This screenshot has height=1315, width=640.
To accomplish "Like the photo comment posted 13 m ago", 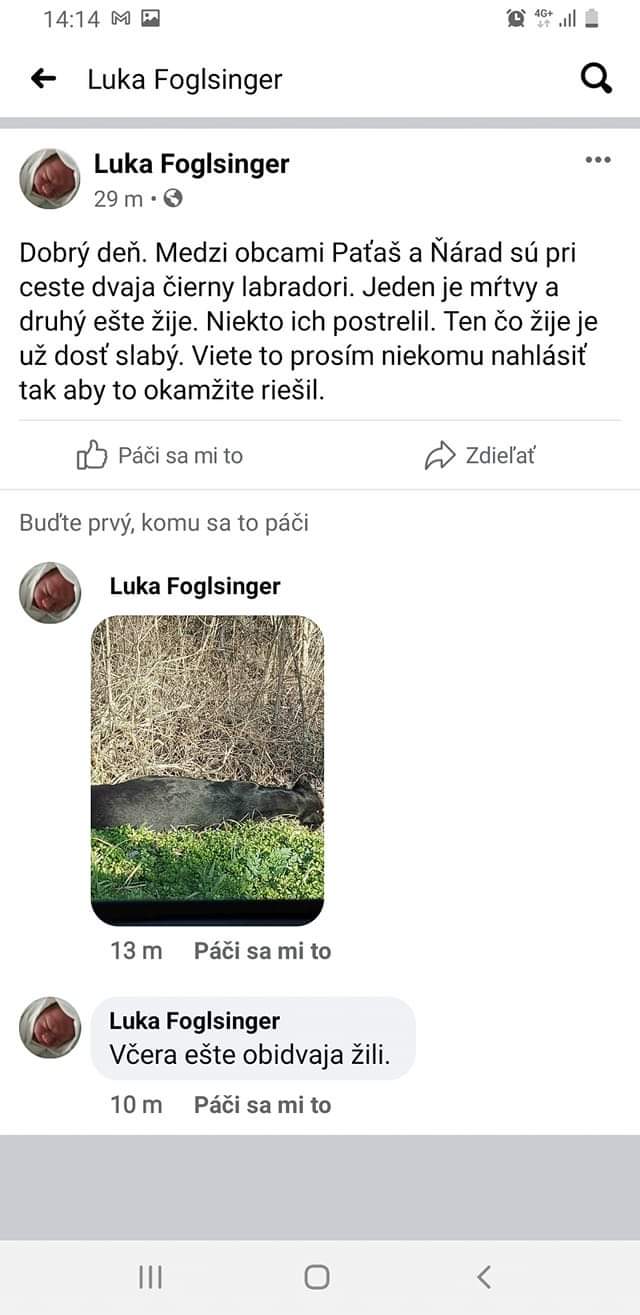I will (262, 951).
